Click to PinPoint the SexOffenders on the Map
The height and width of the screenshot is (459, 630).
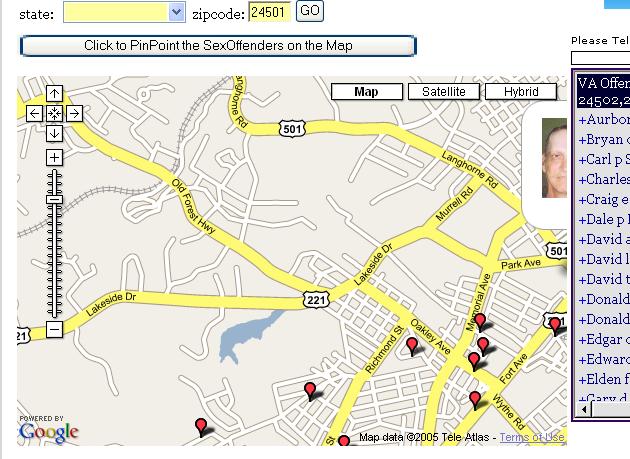218,45
